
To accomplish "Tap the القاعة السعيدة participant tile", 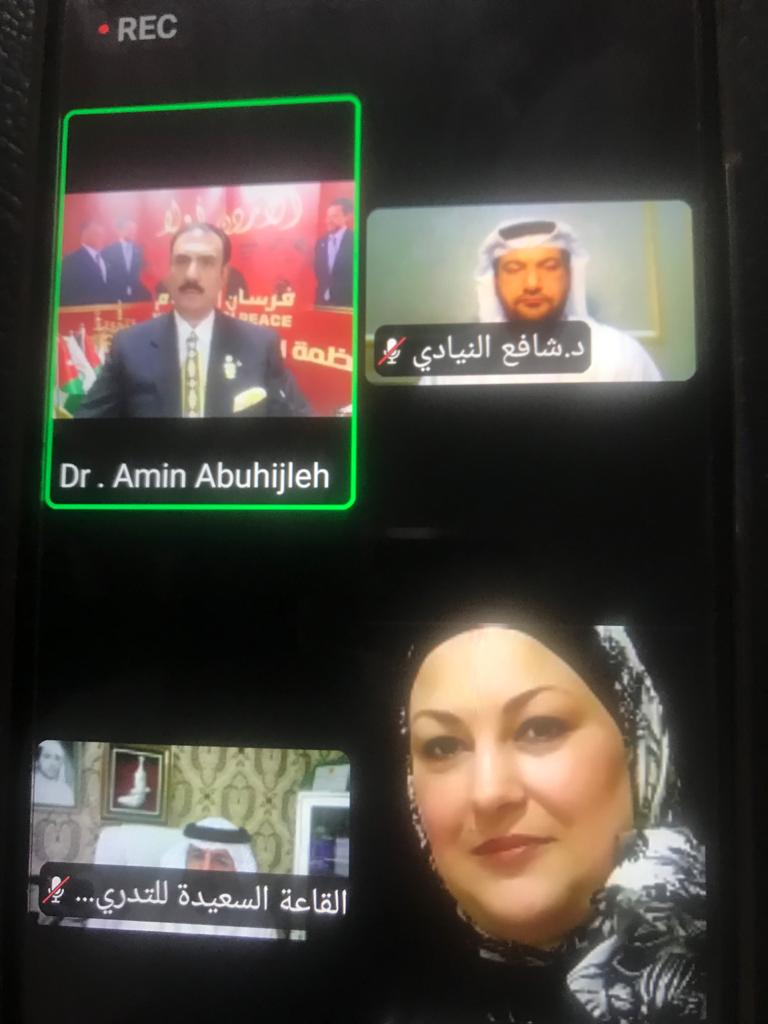I will [191, 838].
